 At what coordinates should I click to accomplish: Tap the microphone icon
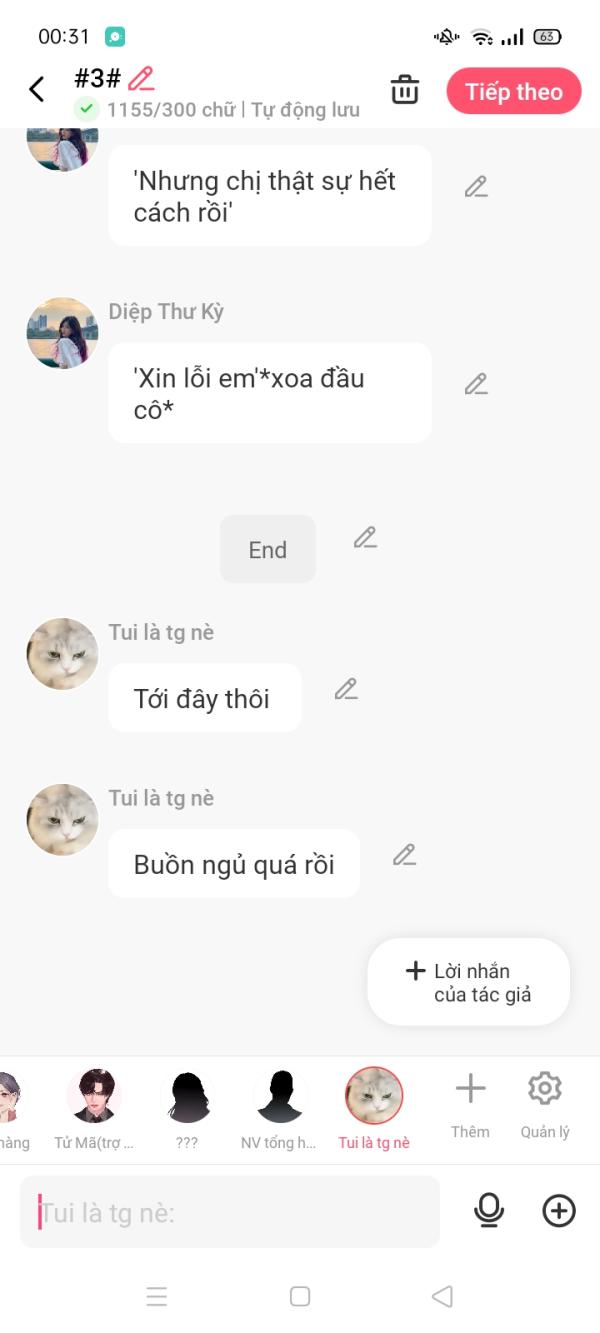point(489,1211)
